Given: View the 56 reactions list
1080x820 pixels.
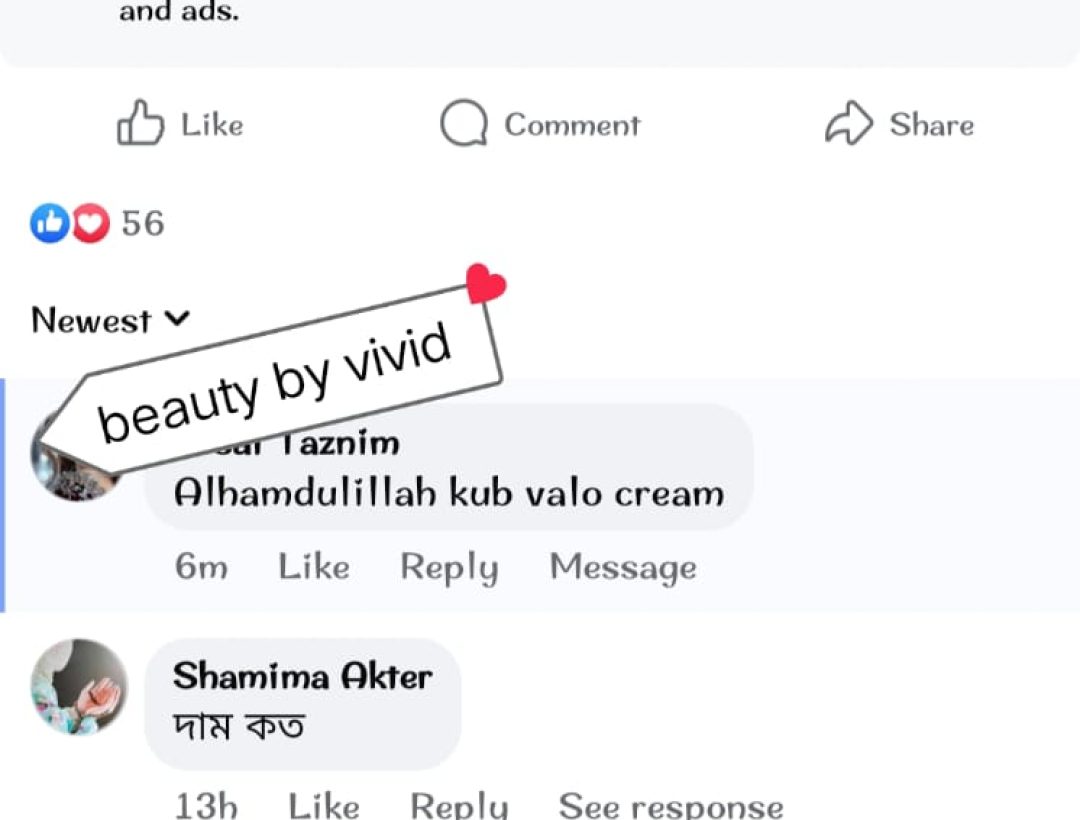Looking at the screenshot, I should click(x=97, y=223).
